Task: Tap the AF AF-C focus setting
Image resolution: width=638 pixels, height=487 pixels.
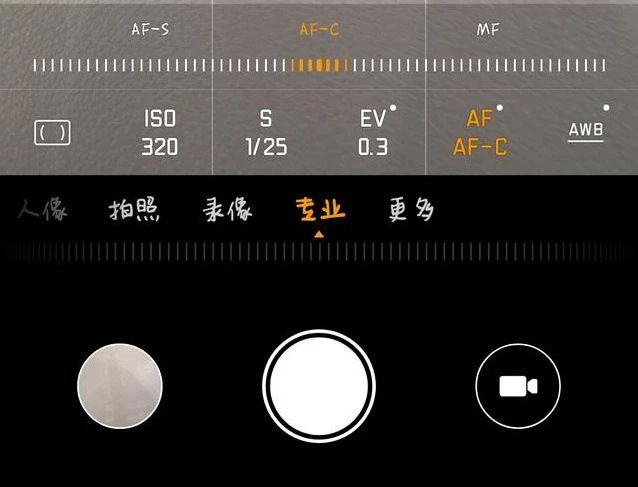Action: click(480, 132)
